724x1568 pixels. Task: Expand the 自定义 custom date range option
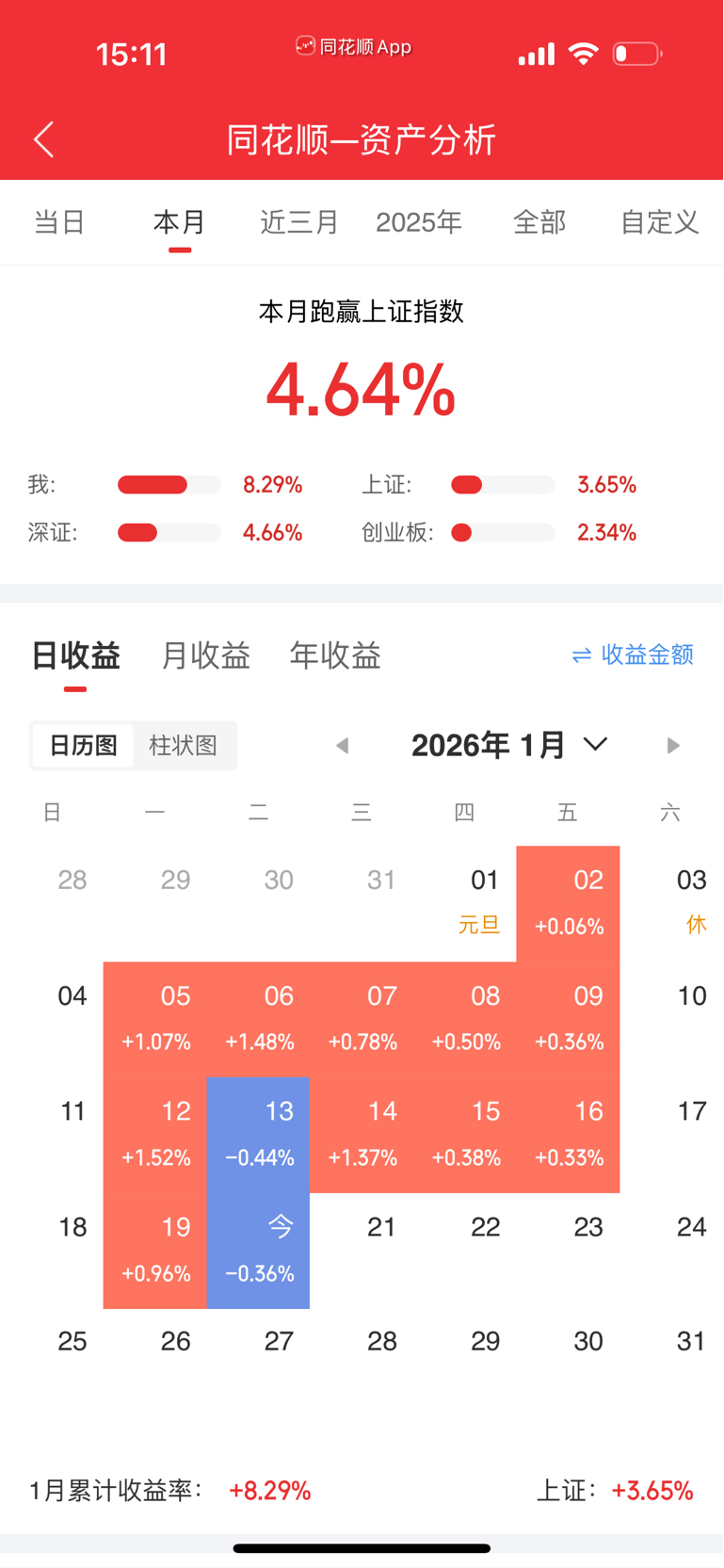pyautogui.click(x=658, y=222)
